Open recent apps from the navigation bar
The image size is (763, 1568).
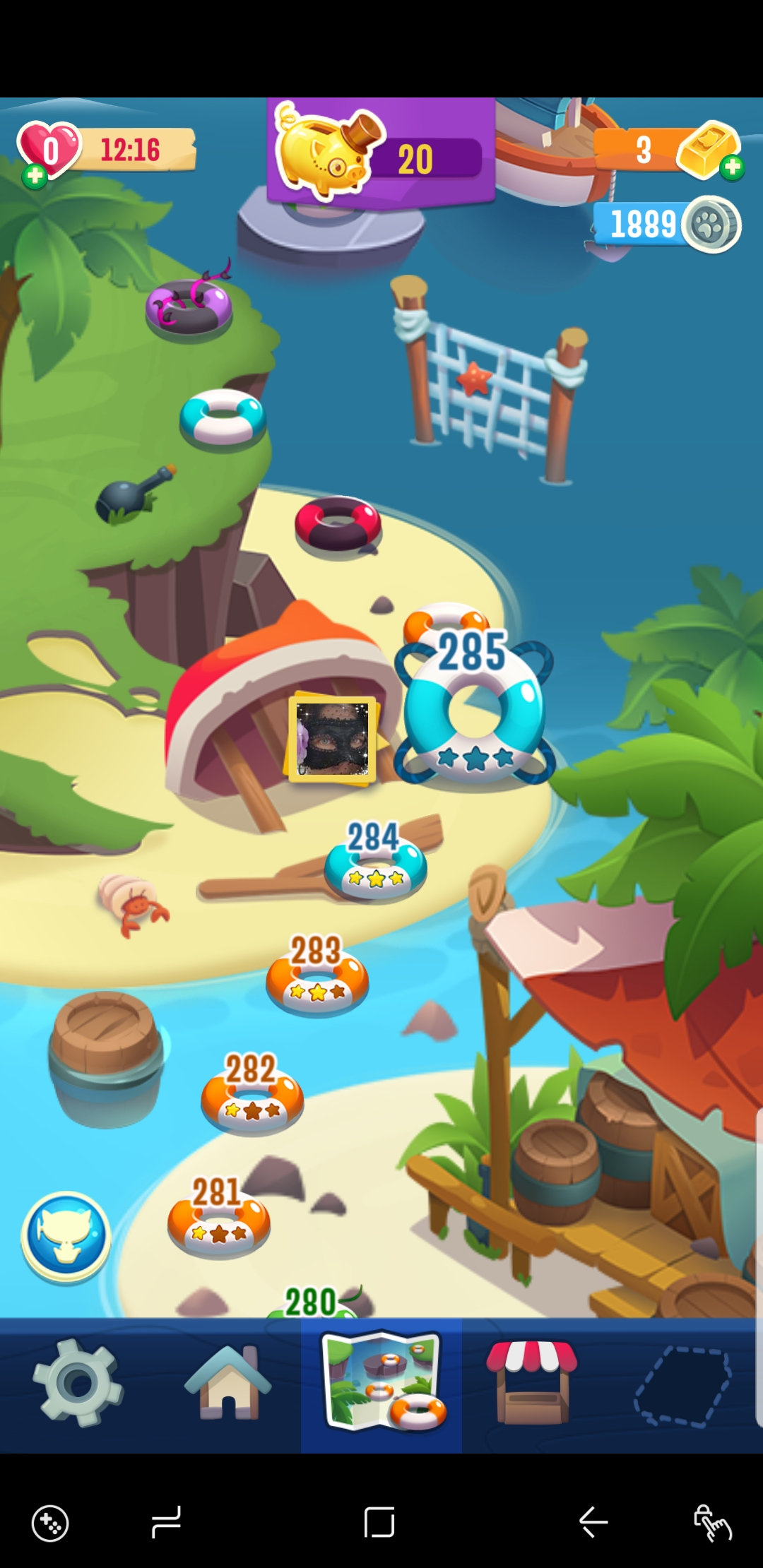(166, 1521)
